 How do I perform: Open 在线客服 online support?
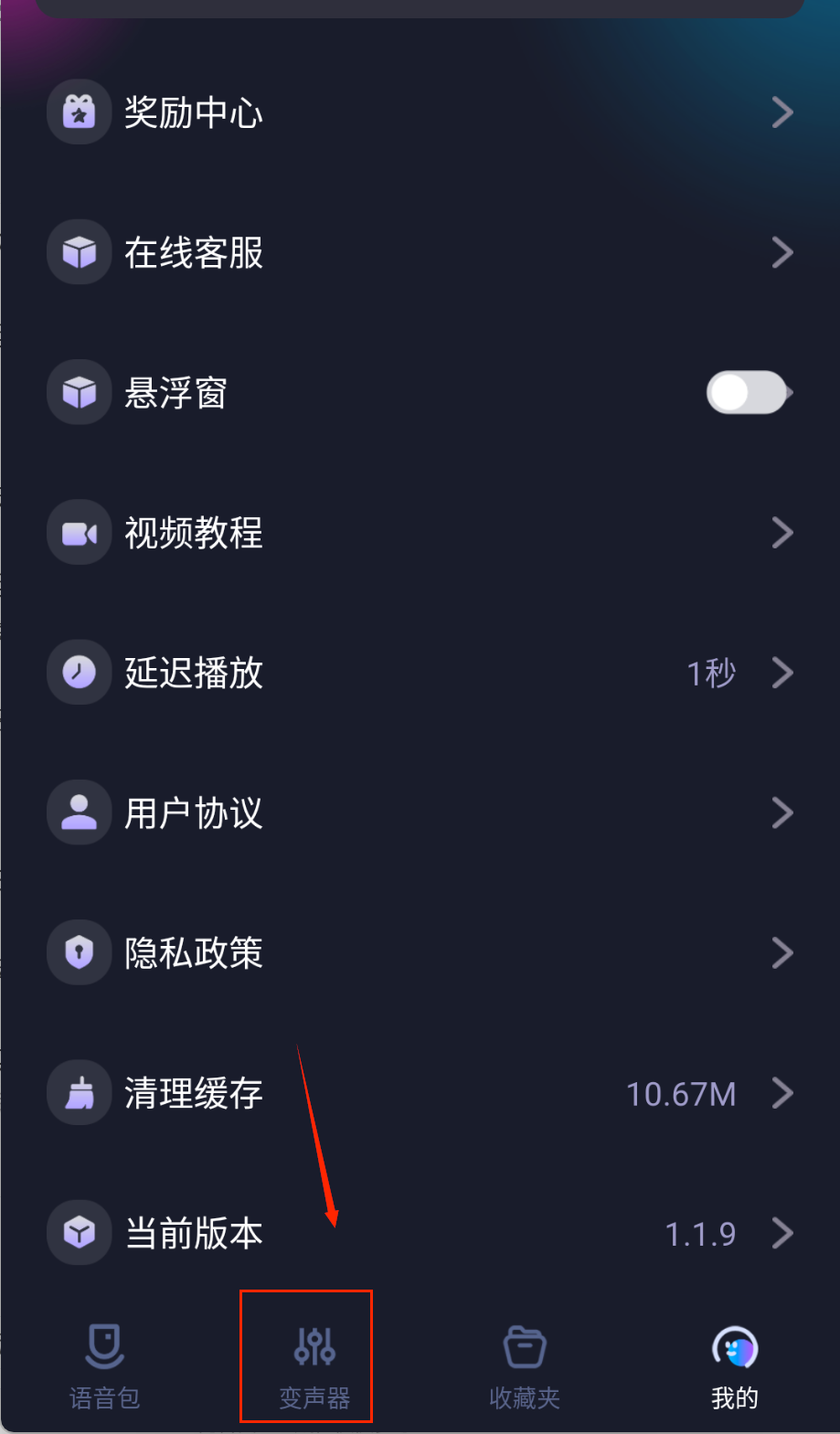420,252
